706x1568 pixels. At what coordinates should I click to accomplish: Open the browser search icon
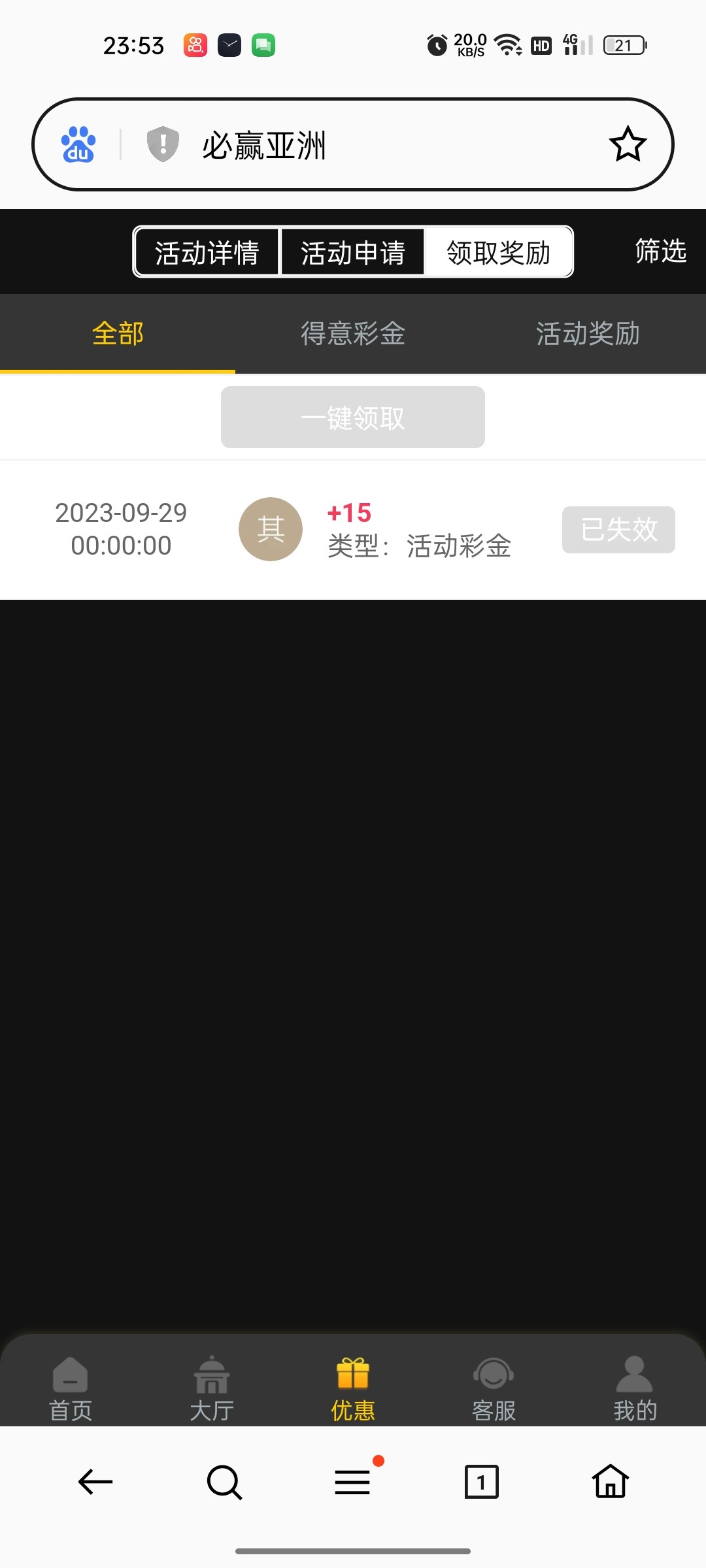224,1482
